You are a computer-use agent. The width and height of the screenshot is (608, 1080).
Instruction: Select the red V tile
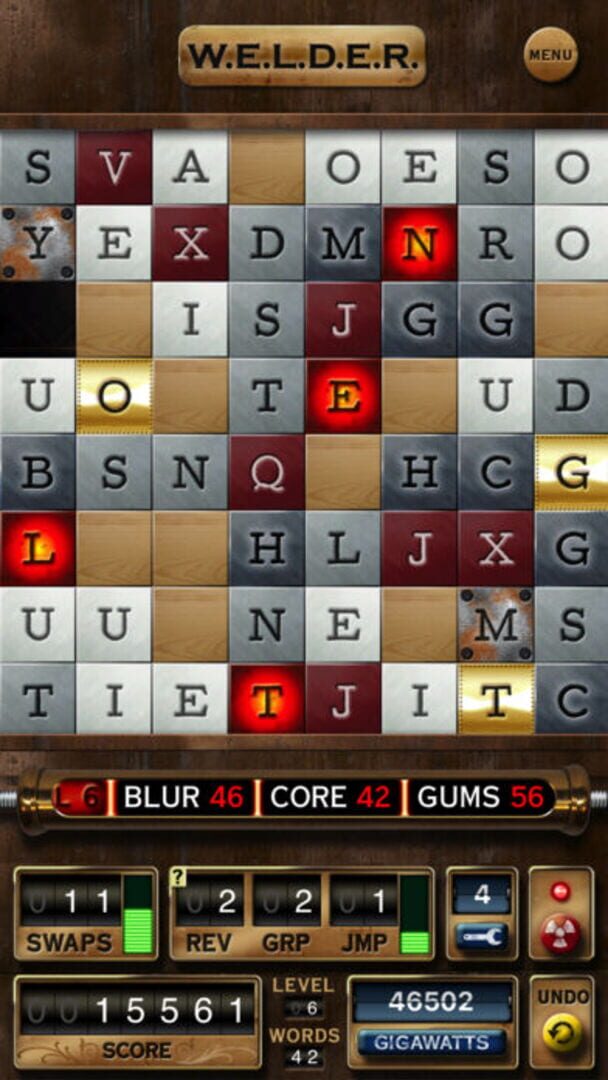pyautogui.click(x=114, y=167)
